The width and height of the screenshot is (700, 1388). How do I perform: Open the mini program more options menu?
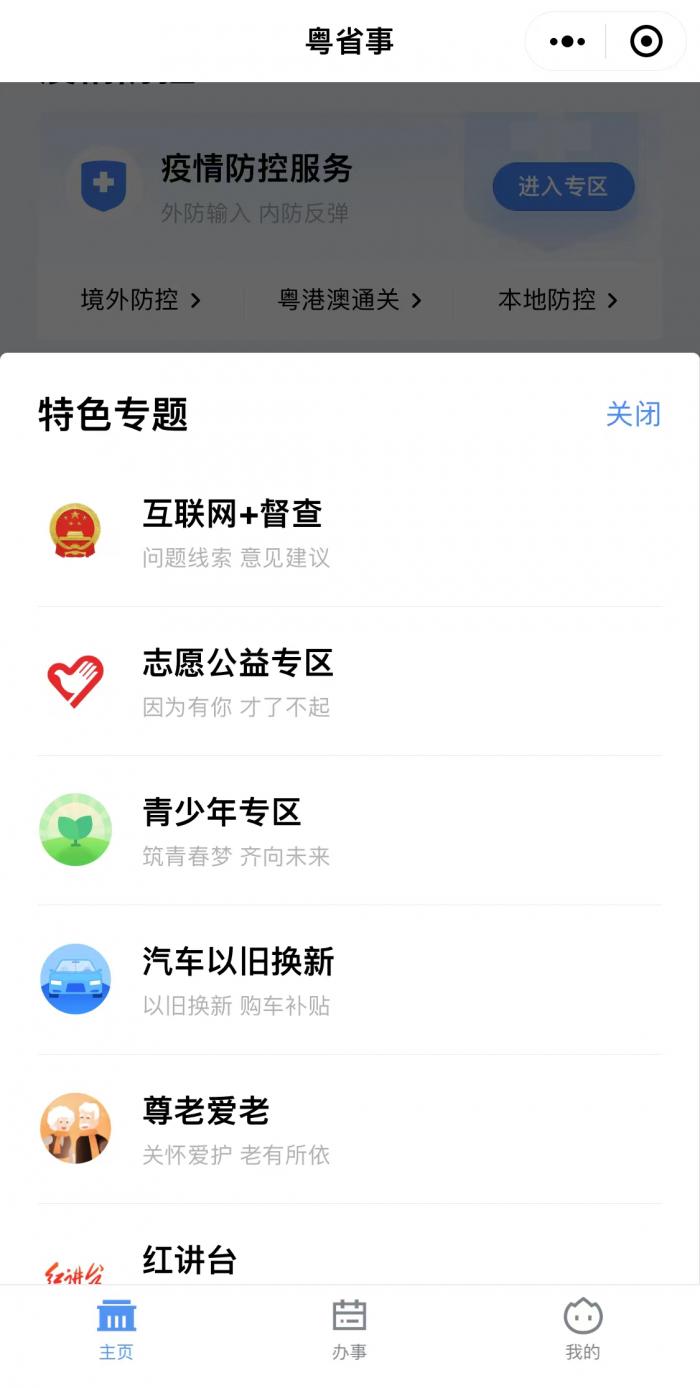568,42
